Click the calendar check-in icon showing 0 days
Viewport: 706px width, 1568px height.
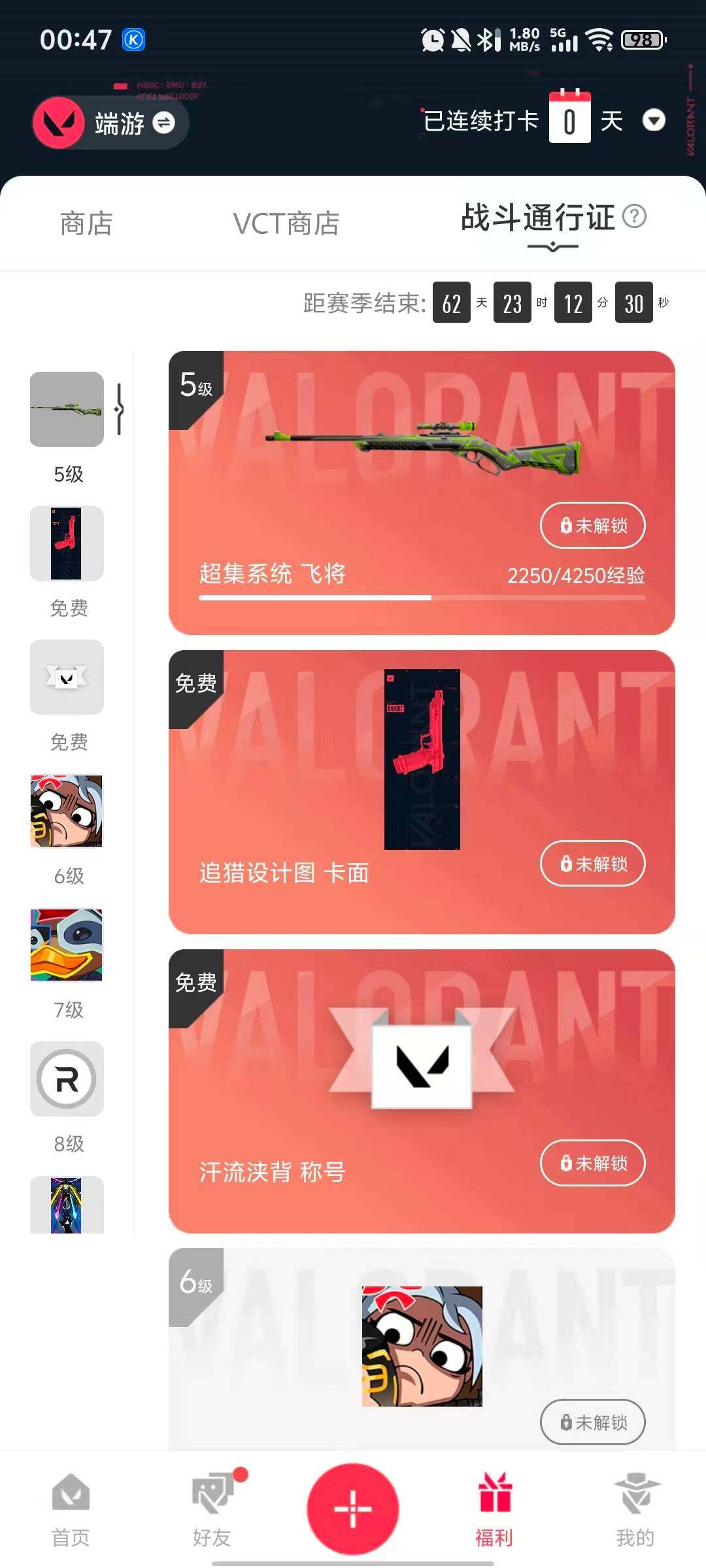click(571, 120)
